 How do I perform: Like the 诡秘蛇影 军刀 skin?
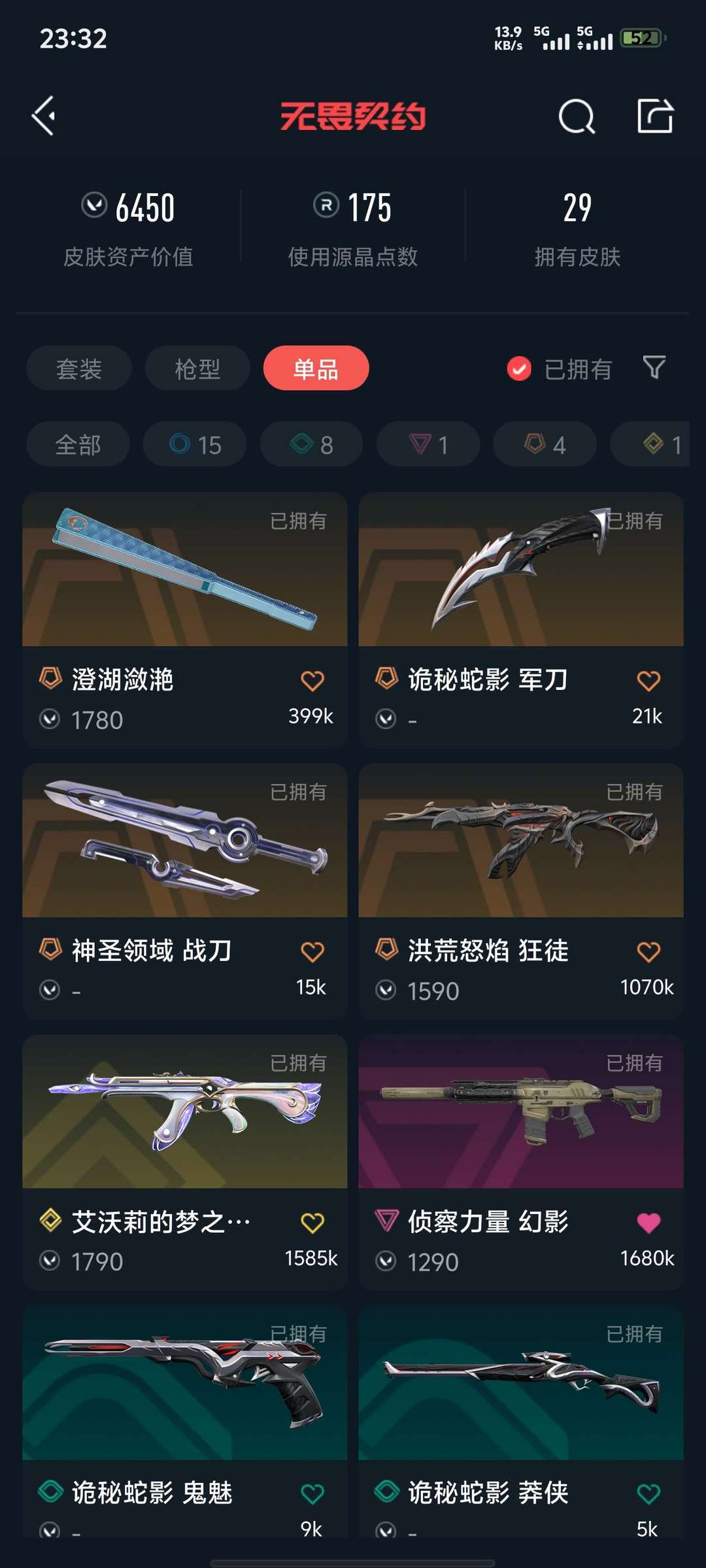[648, 681]
